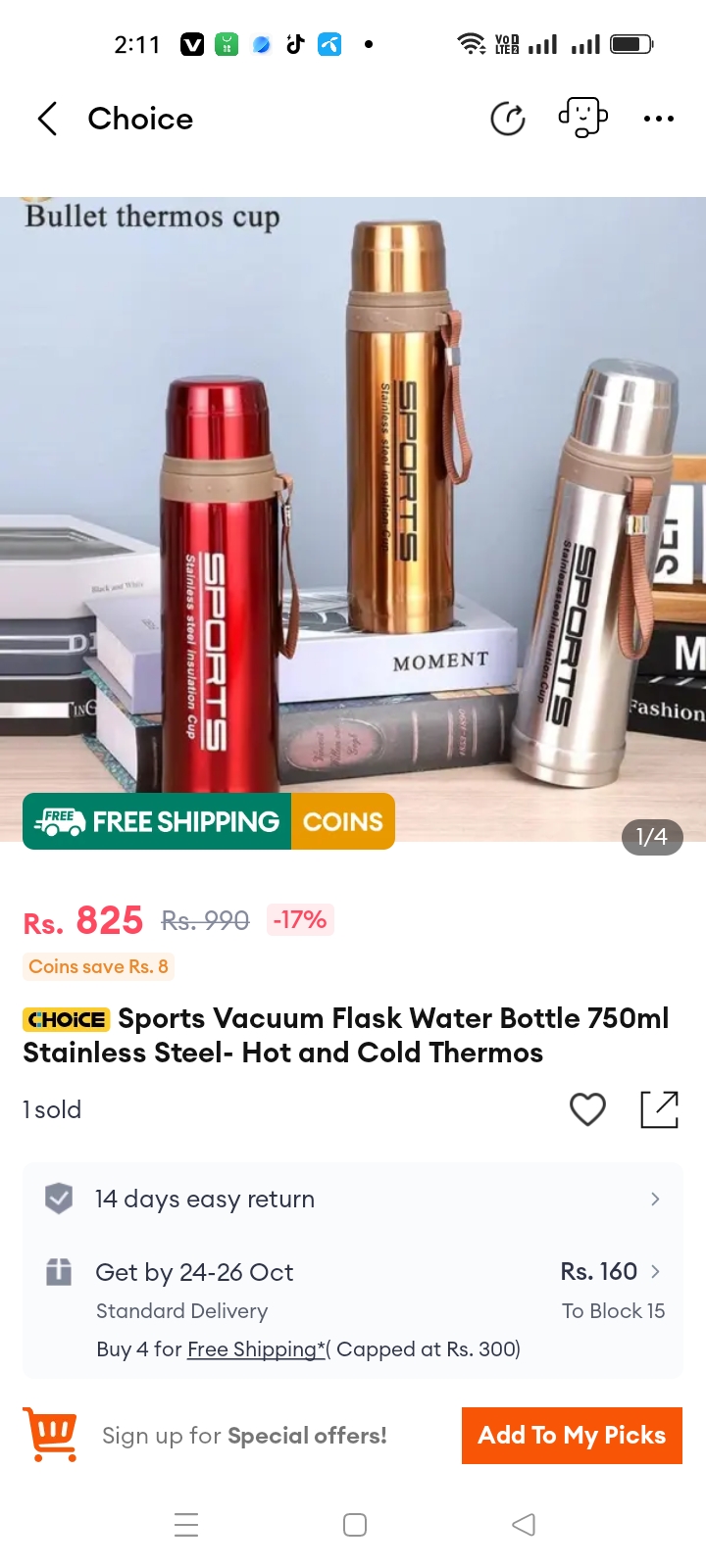Tap Add To My Picks
Image resolution: width=706 pixels, height=1568 pixels.
(x=572, y=1436)
